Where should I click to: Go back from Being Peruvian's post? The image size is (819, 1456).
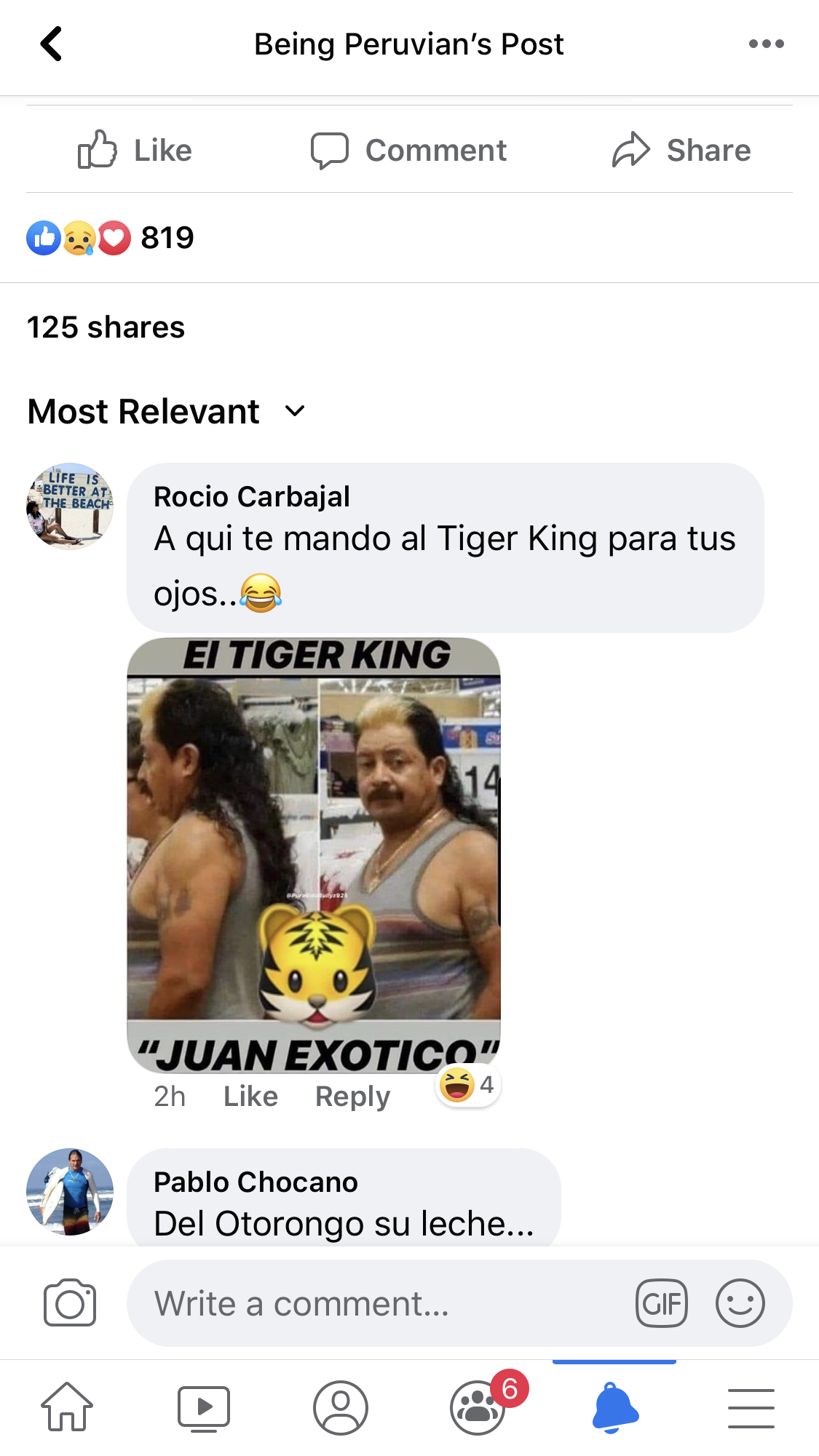(x=51, y=44)
